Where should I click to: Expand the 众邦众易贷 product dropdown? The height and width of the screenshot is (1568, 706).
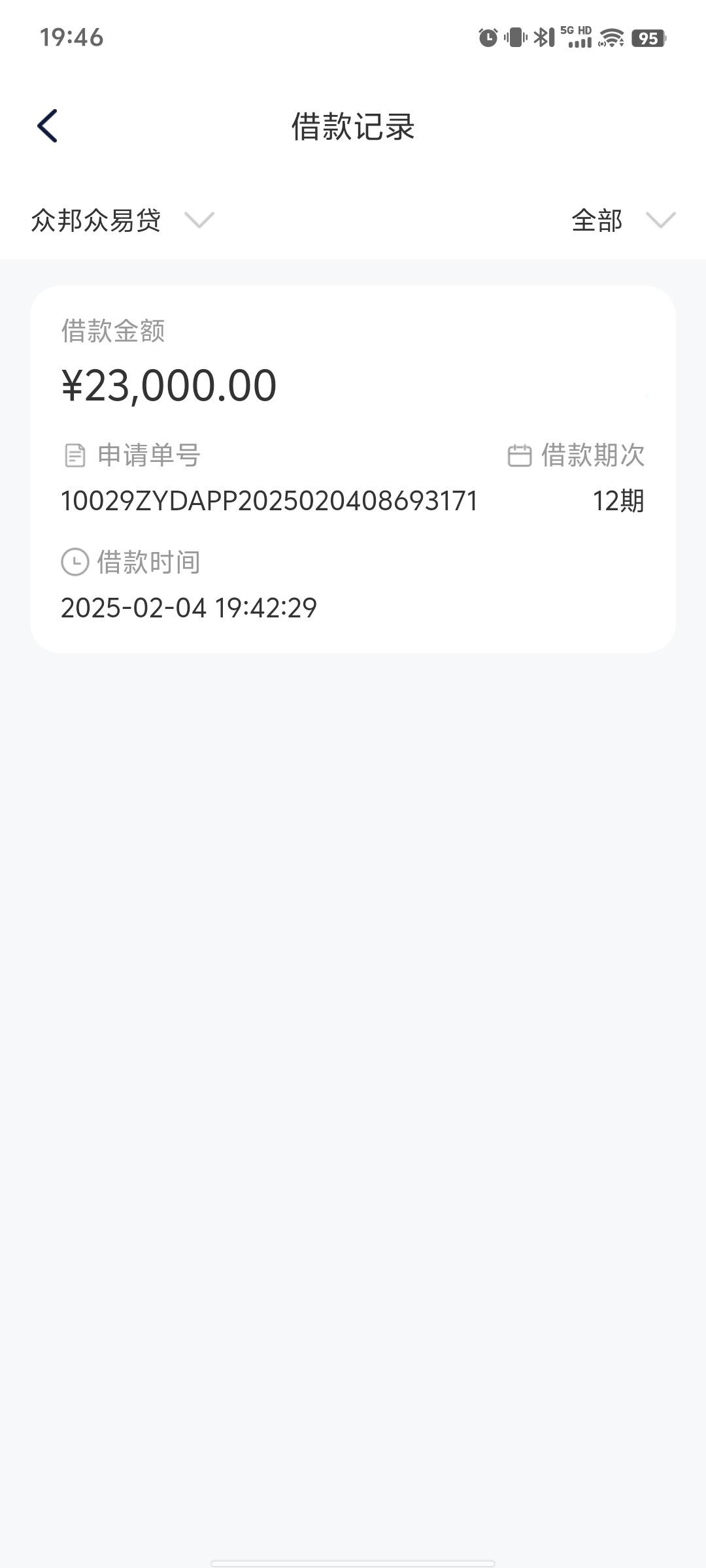click(123, 220)
